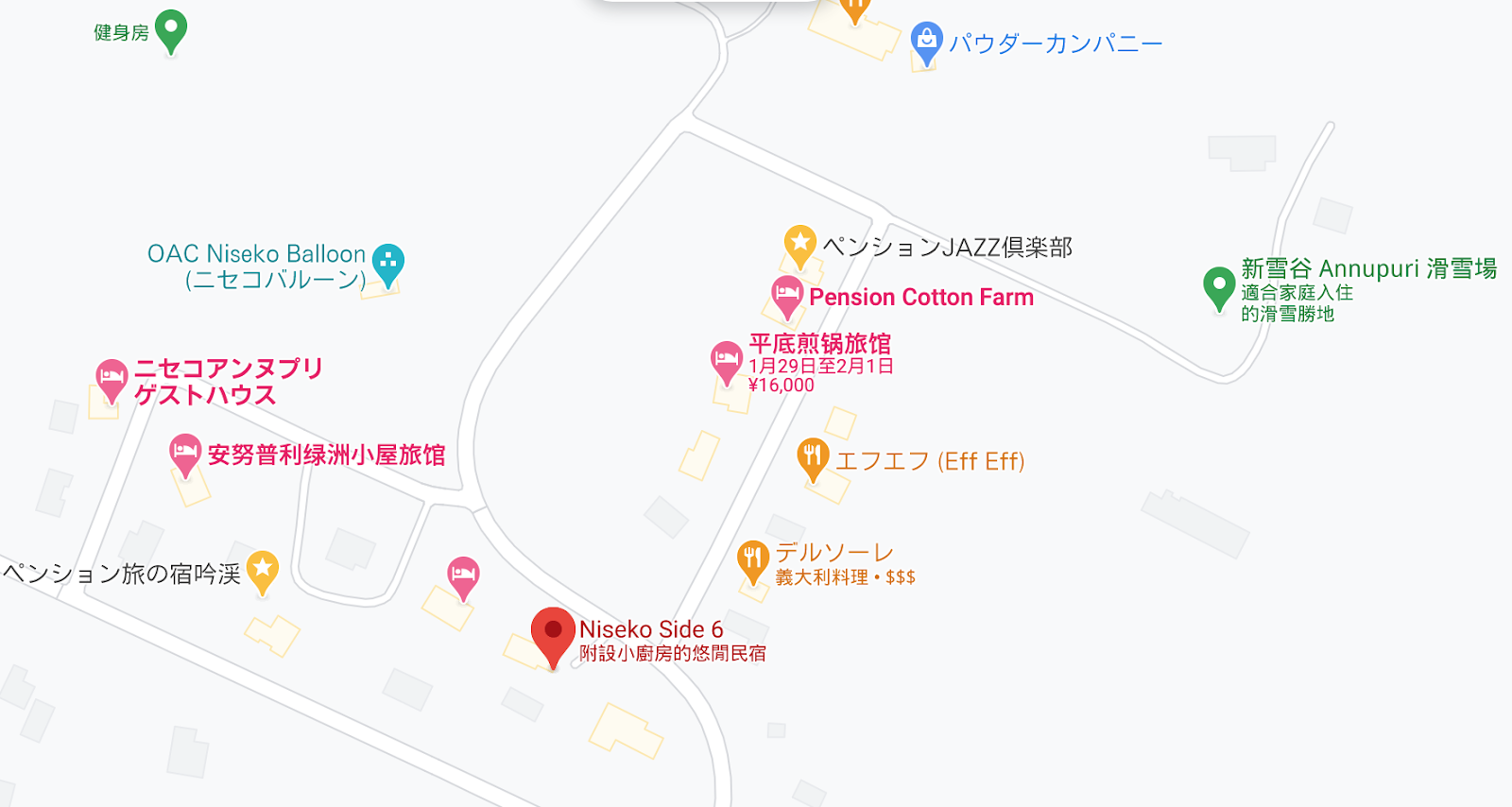Tap the unlabeled pink hotel pin
The height and width of the screenshot is (807, 1512).
pyautogui.click(x=463, y=575)
